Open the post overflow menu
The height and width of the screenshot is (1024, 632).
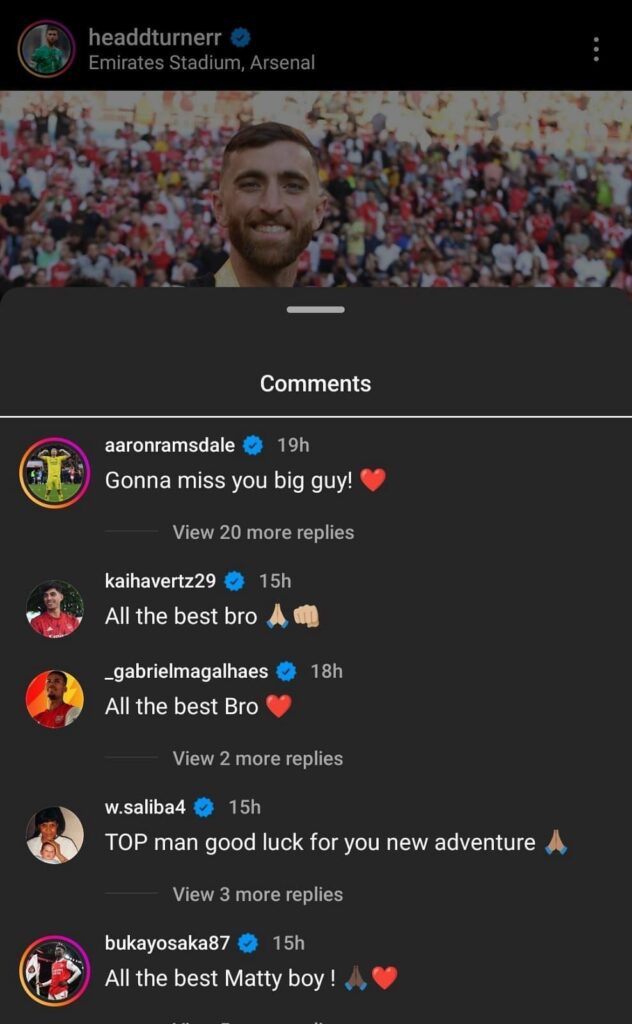(596, 49)
